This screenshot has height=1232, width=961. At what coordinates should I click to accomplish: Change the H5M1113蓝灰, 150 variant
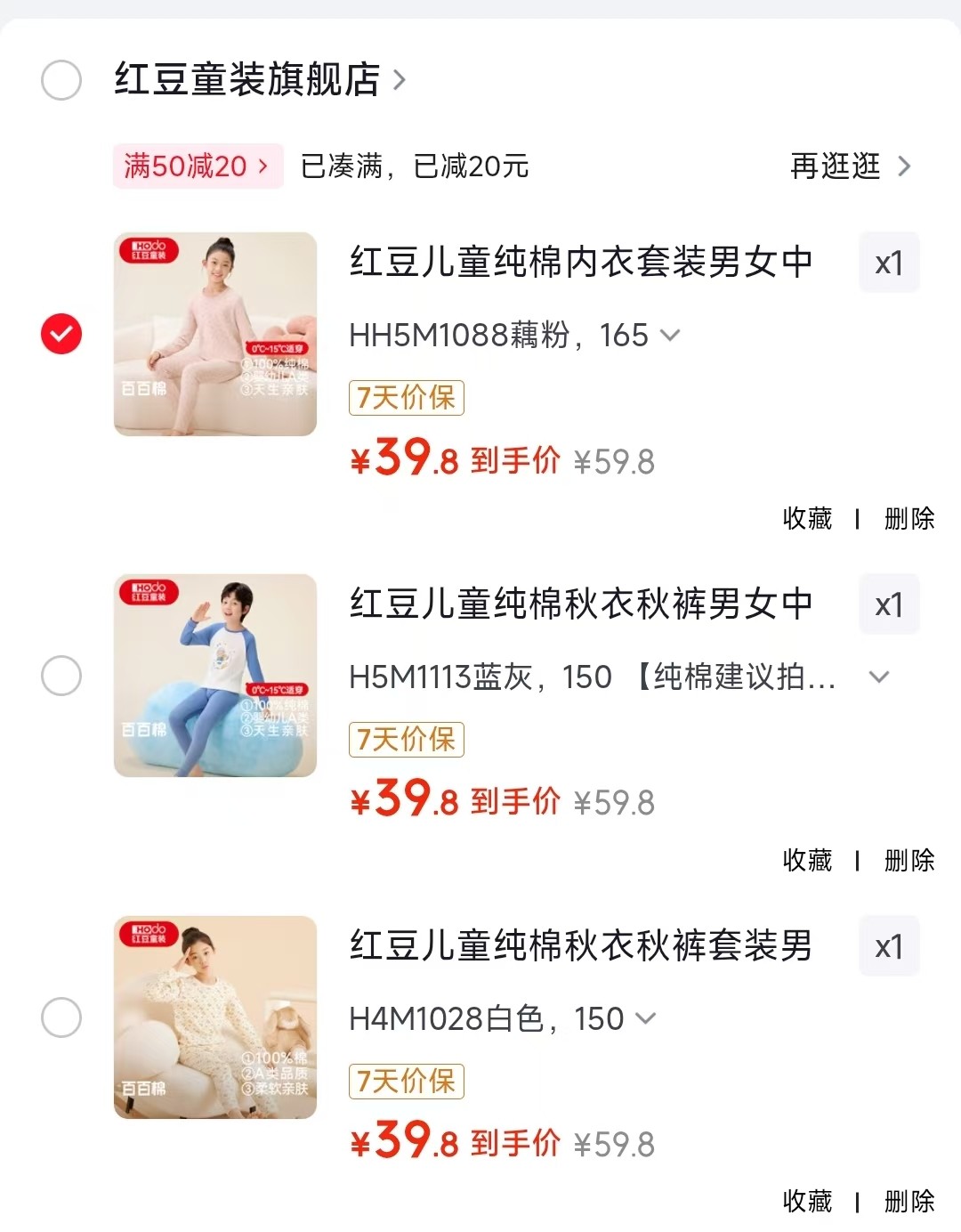tap(619, 677)
